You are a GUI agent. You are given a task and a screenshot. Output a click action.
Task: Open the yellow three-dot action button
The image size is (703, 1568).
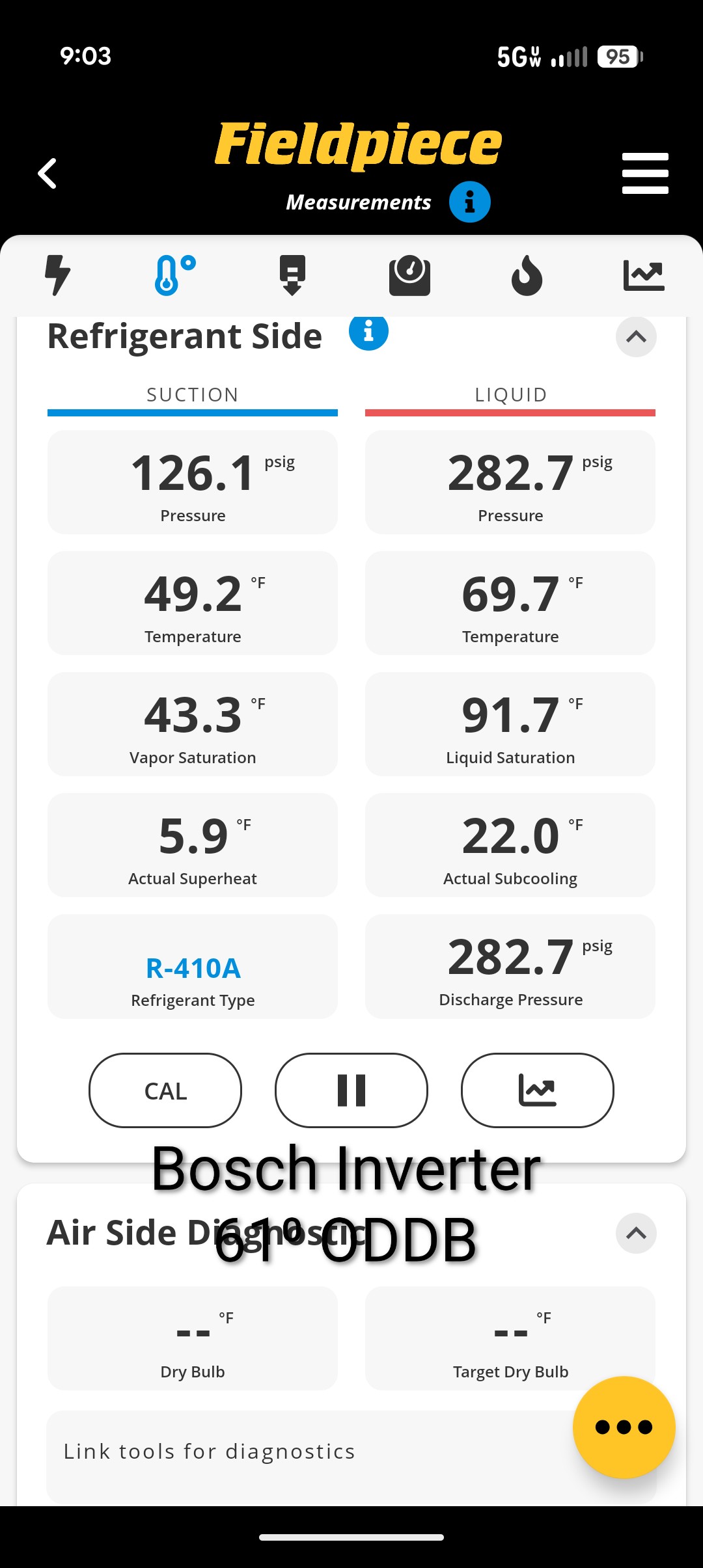click(624, 1427)
